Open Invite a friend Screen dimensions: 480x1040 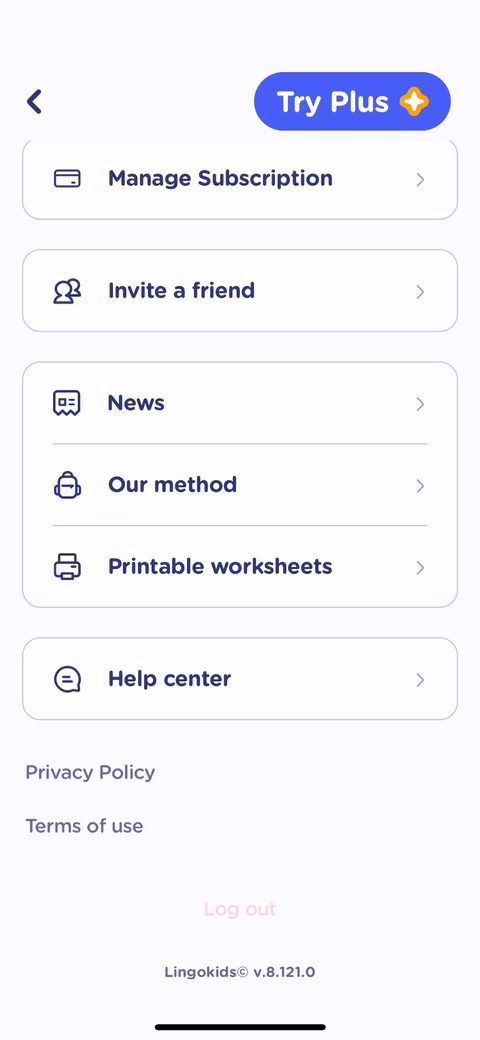click(x=240, y=291)
